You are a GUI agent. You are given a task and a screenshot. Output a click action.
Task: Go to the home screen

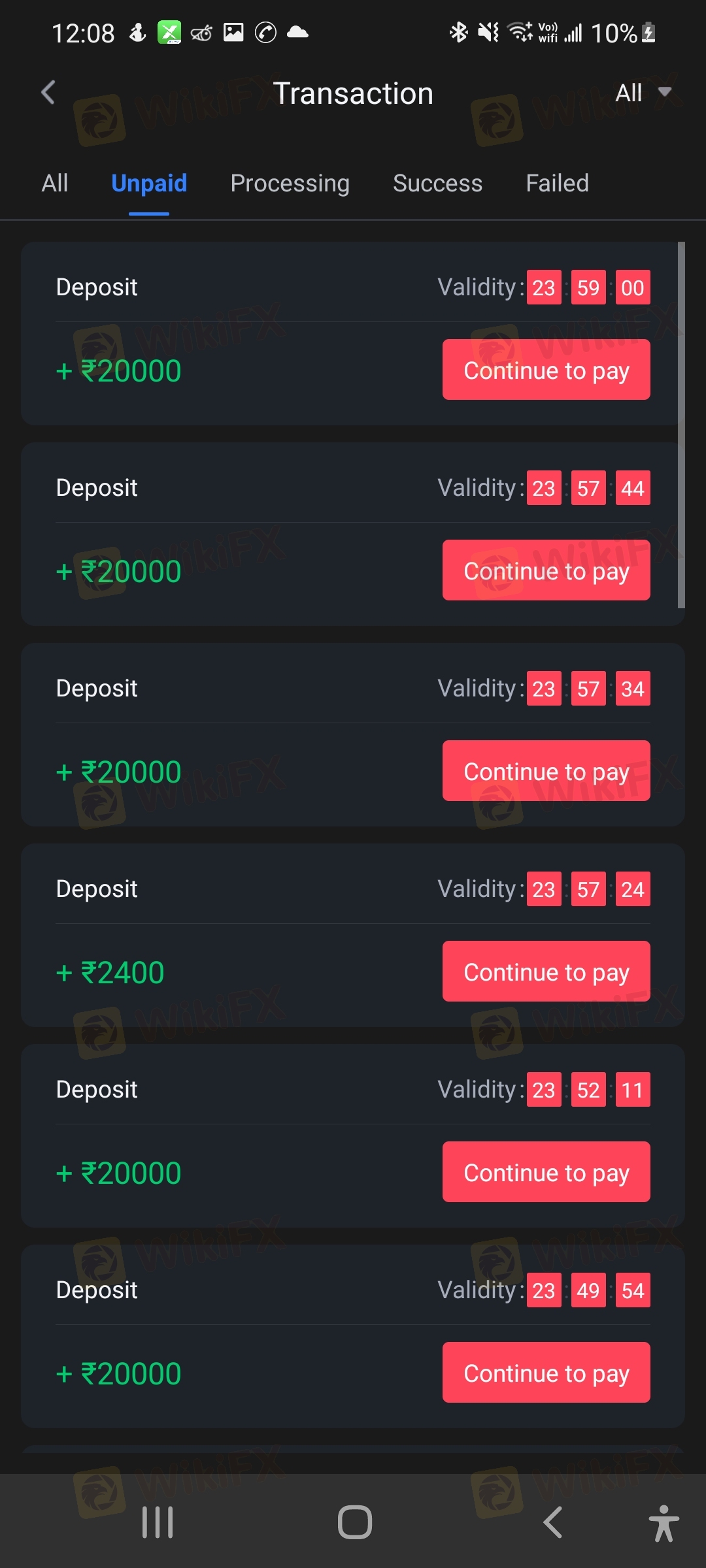(x=355, y=1522)
